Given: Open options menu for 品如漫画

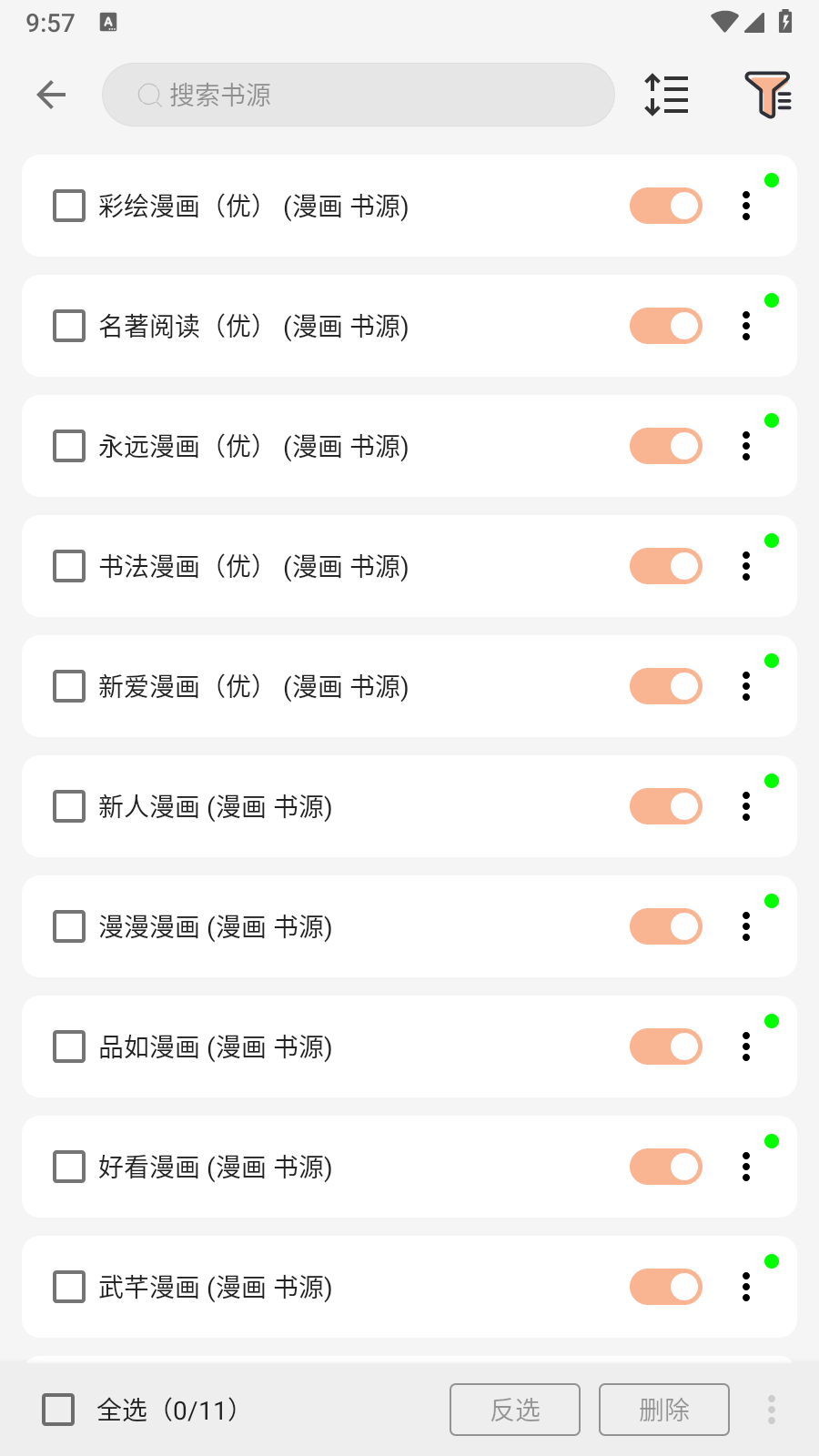Looking at the screenshot, I should point(745,1046).
